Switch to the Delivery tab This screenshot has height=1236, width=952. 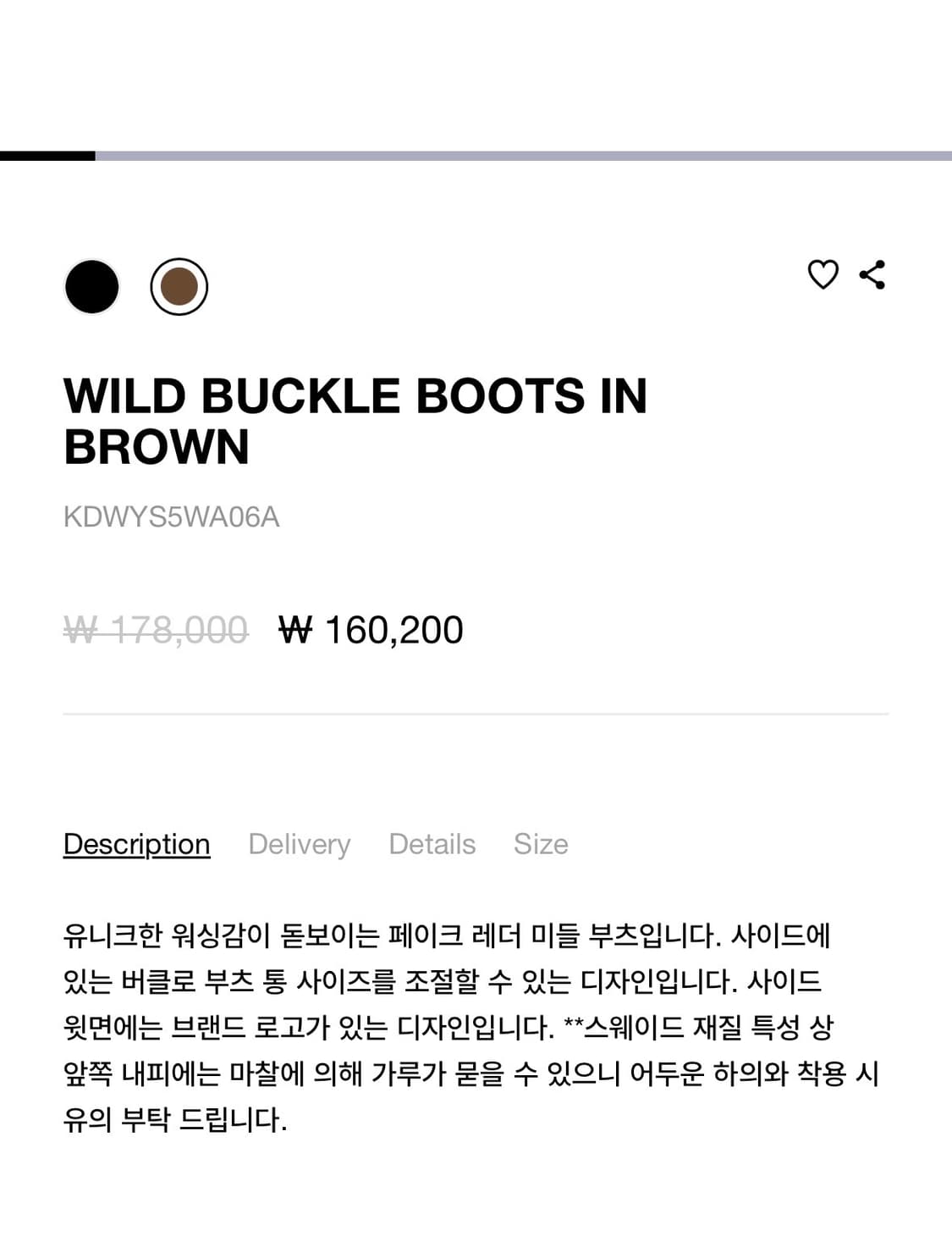click(299, 843)
